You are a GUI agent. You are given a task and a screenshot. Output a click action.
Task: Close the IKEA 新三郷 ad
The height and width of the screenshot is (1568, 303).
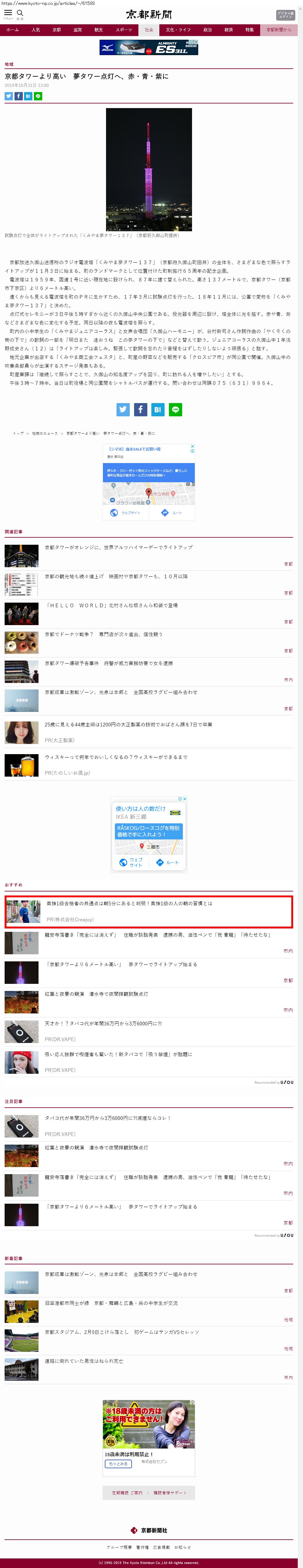[x=184, y=798]
